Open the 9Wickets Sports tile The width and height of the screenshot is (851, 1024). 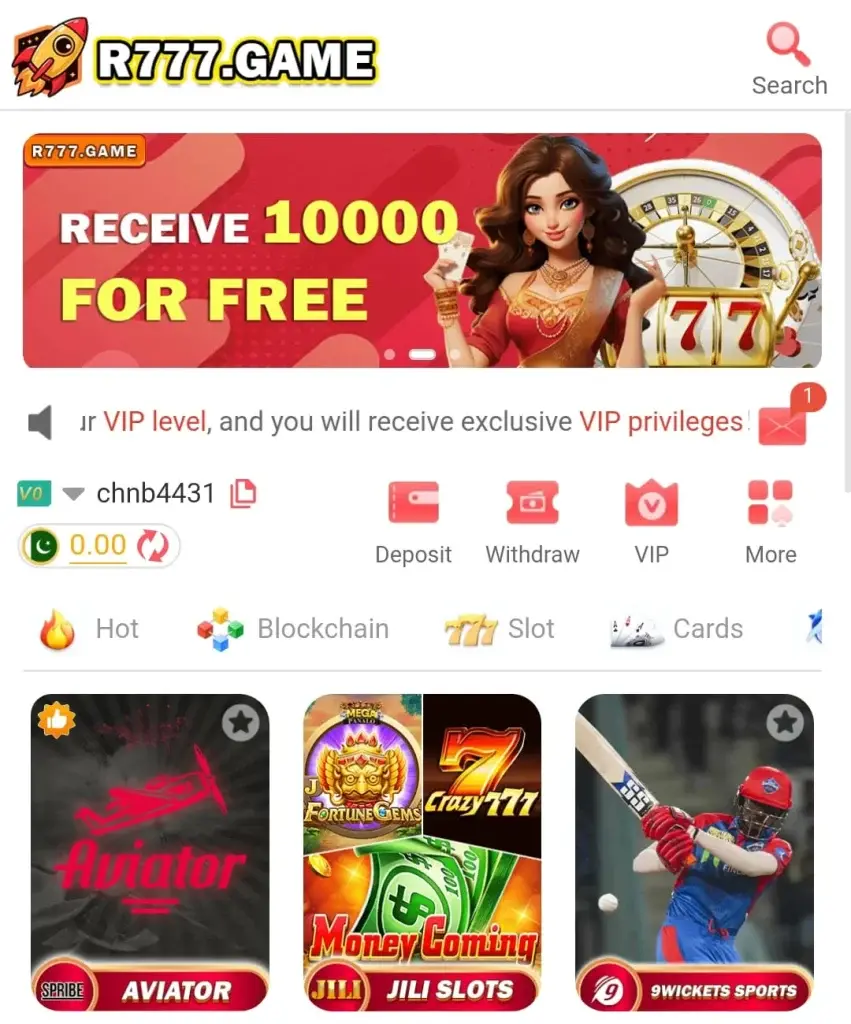point(694,850)
